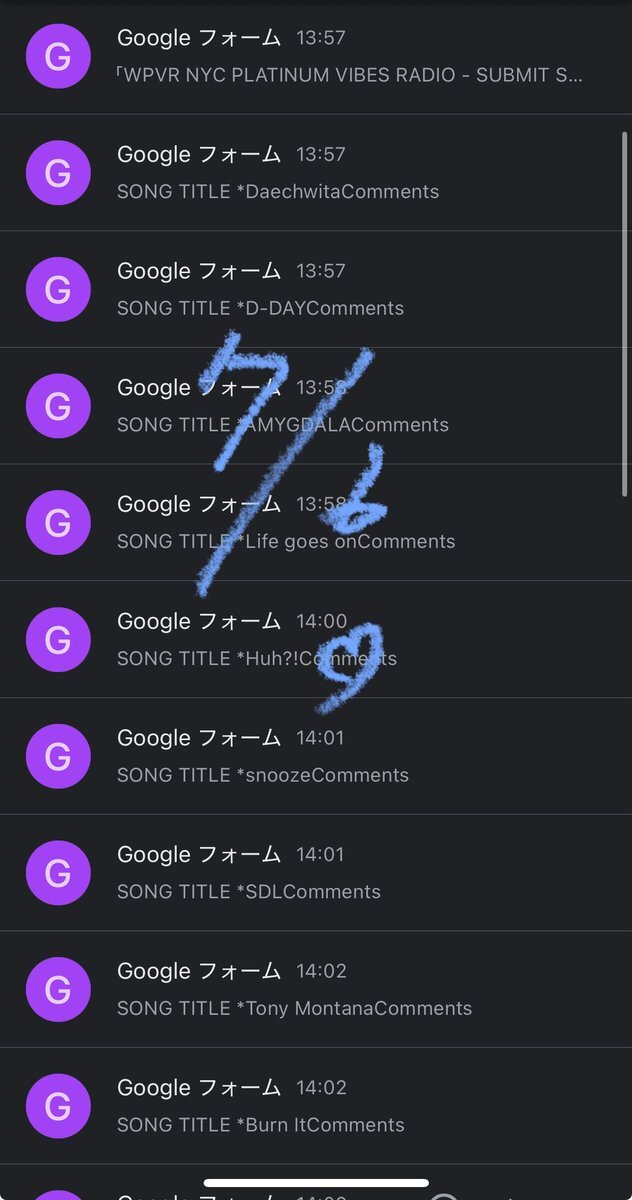Open the snooze song title email

click(316, 756)
